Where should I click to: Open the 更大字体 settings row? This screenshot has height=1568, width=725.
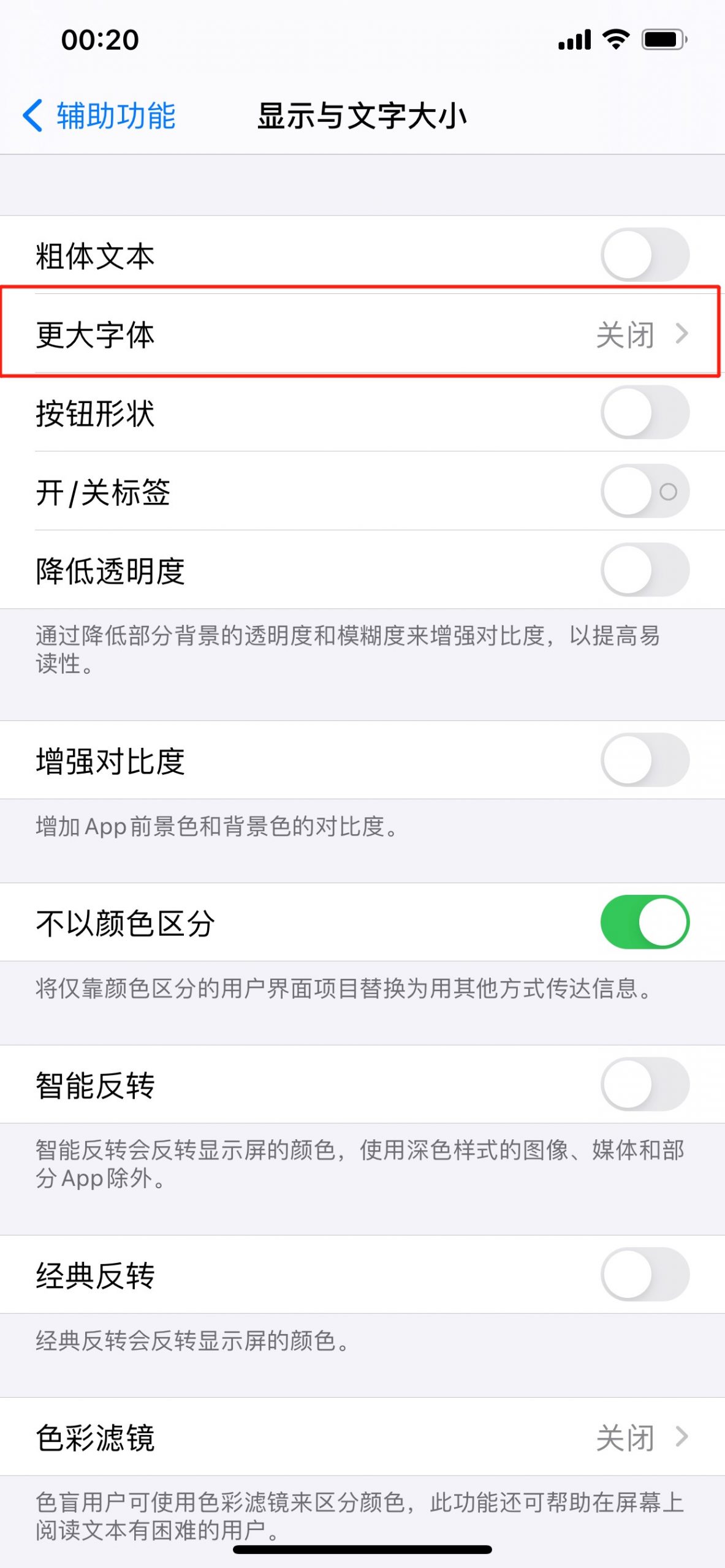pyautogui.click(x=362, y=334)
